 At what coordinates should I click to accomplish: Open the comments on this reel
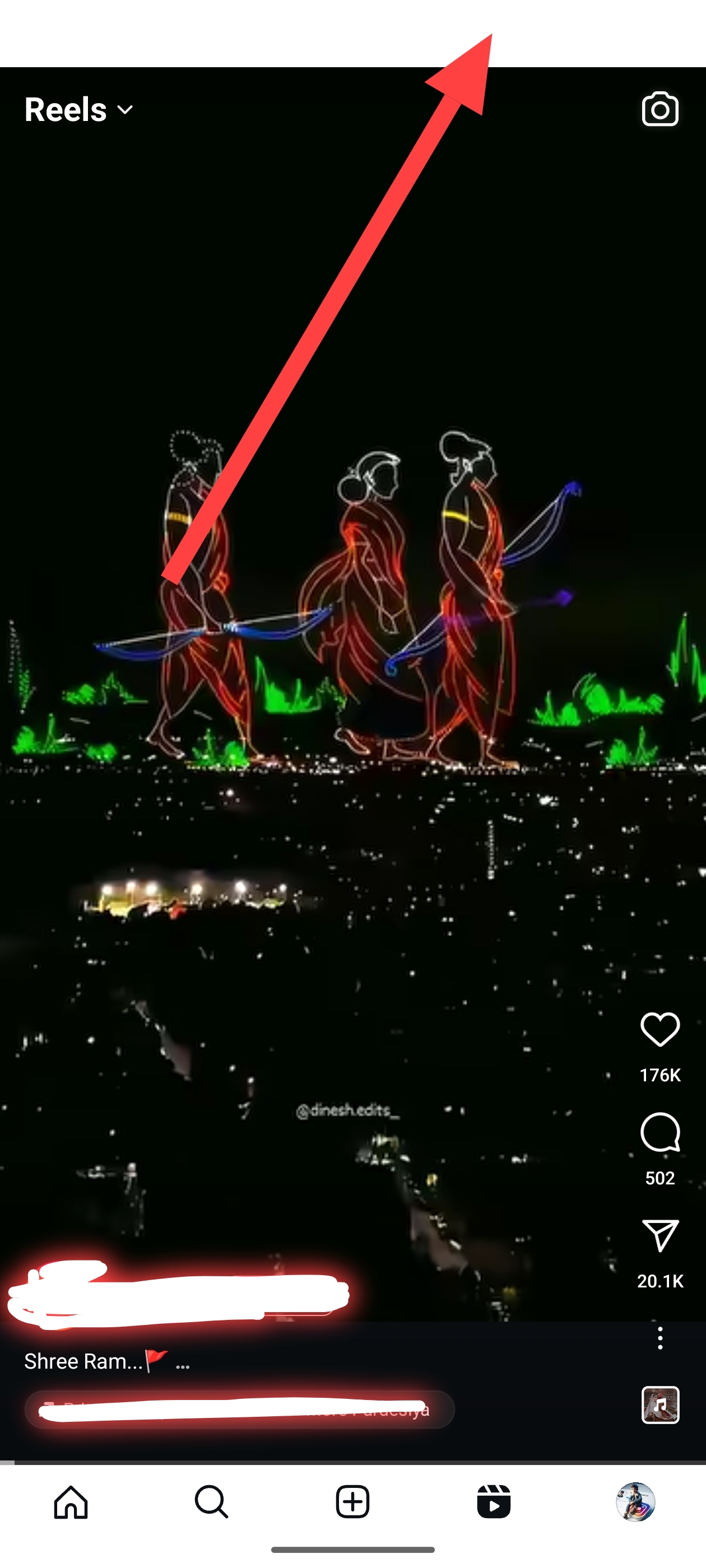[x=659, y=1133]
